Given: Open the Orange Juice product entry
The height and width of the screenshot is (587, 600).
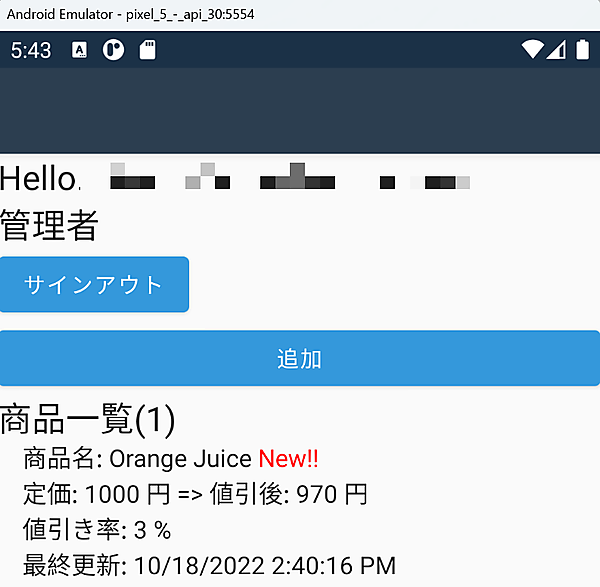Looking at the screenshot, I should (180, 459).
